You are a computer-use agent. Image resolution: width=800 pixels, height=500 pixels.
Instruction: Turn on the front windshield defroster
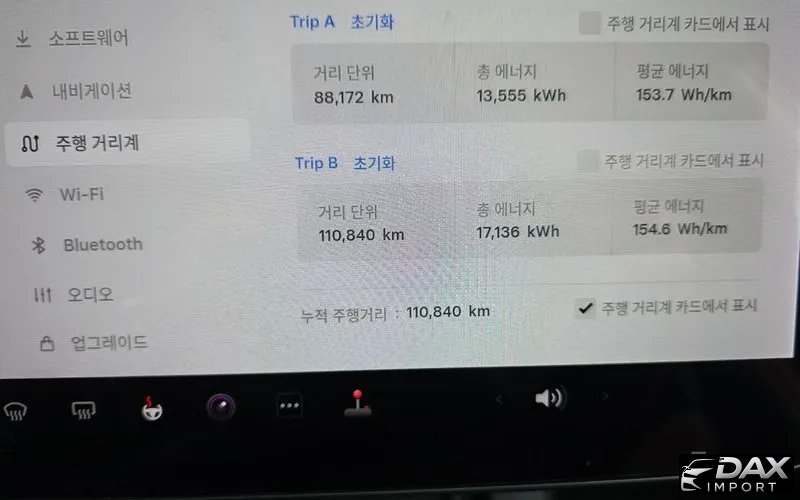(16, 408)
